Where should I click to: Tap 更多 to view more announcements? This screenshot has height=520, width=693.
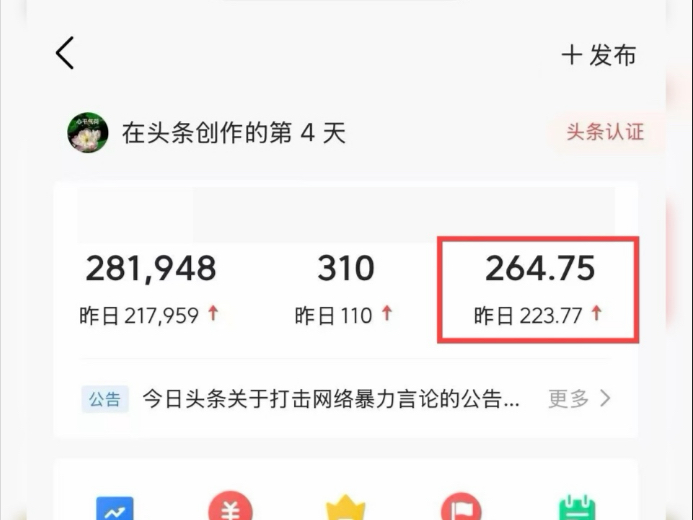click(x=579, y=399)
